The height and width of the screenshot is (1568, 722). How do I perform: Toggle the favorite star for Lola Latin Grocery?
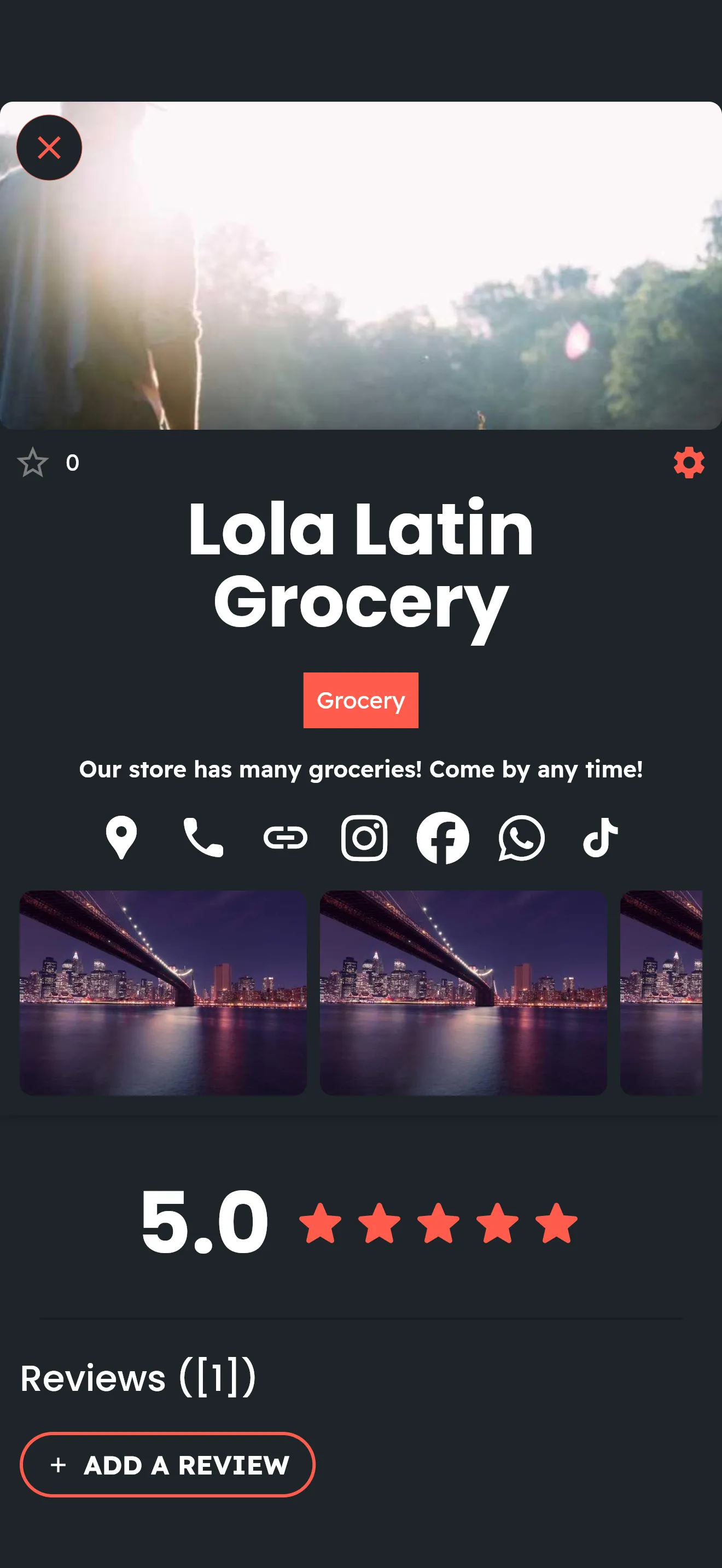[x=33, y=463]
